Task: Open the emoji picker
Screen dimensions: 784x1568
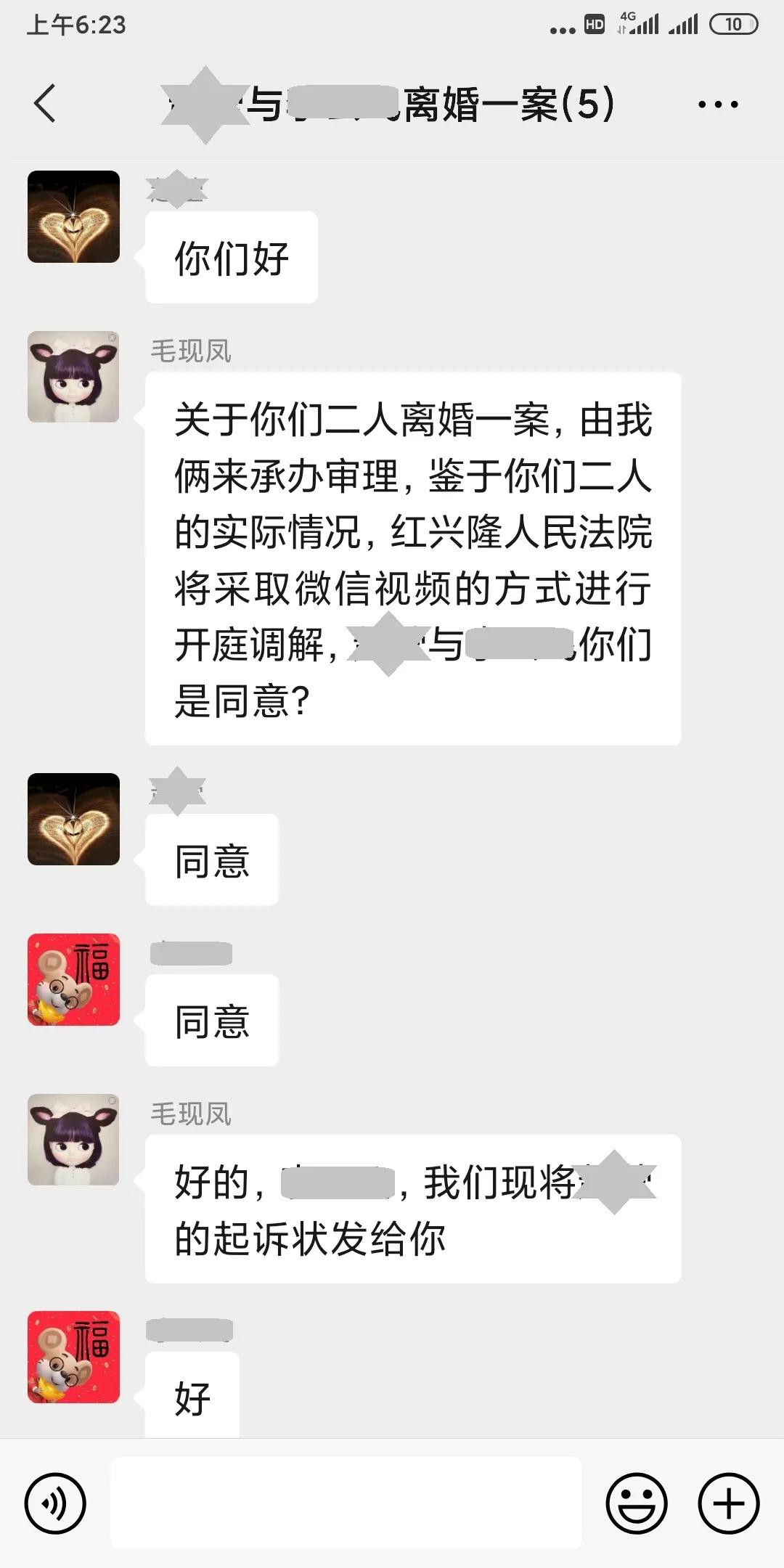Action: pyautogui.click(x=637, y=1503)
